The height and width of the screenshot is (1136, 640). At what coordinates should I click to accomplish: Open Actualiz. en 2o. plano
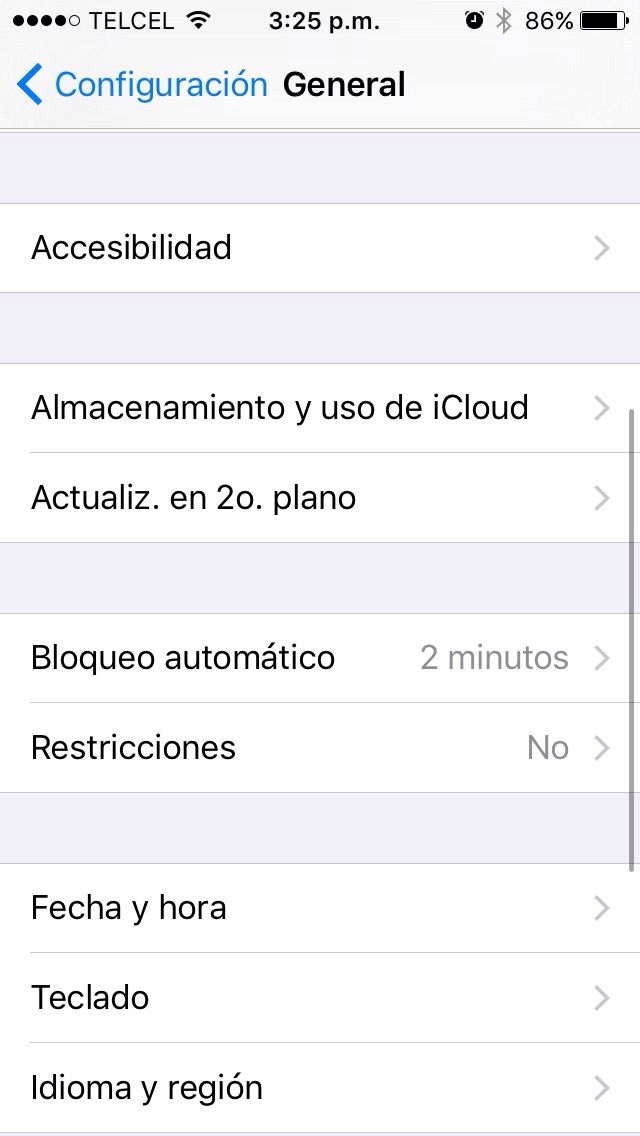tap(320, 498)
